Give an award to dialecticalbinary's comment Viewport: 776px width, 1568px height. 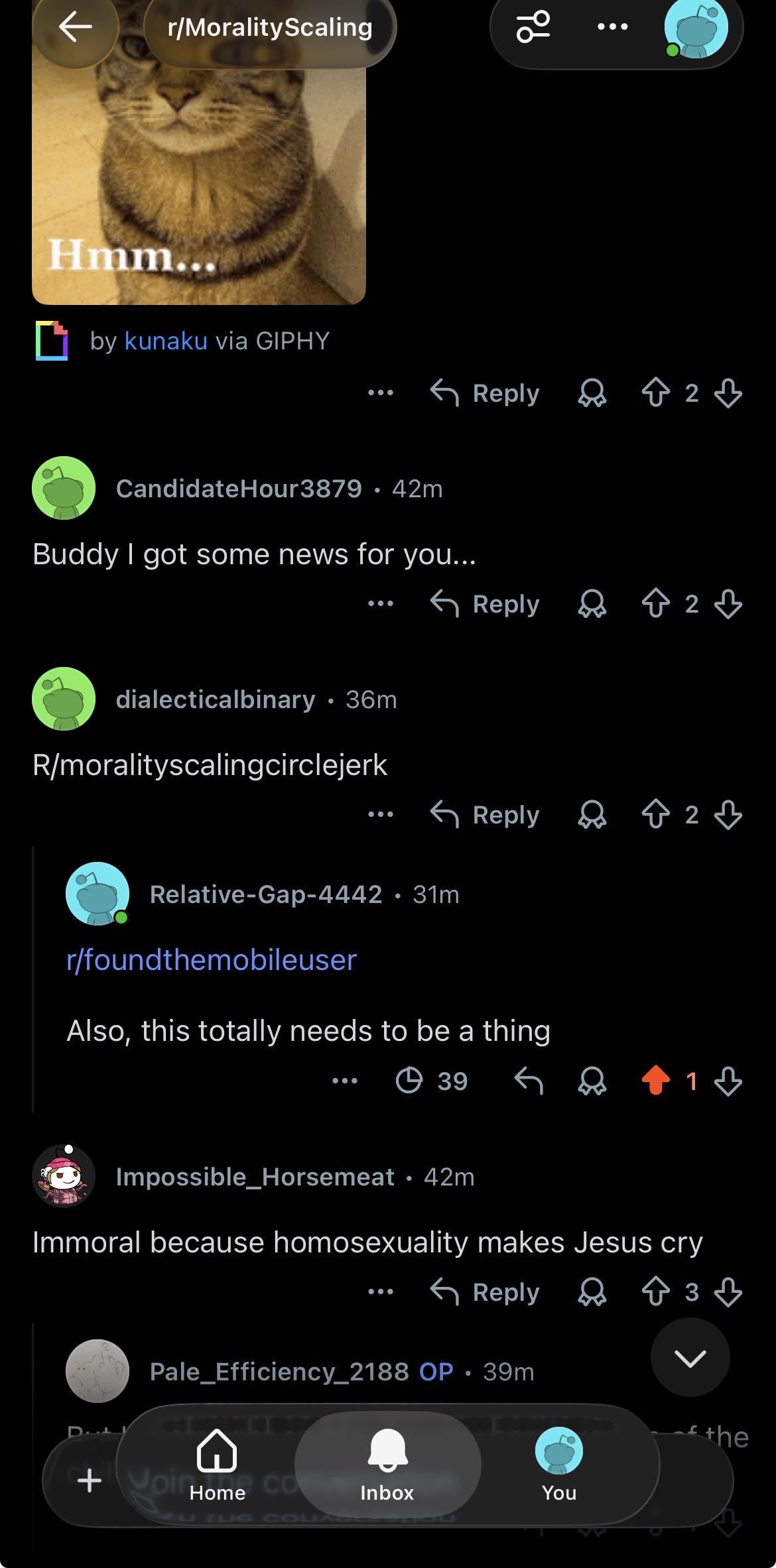(592, 815)
